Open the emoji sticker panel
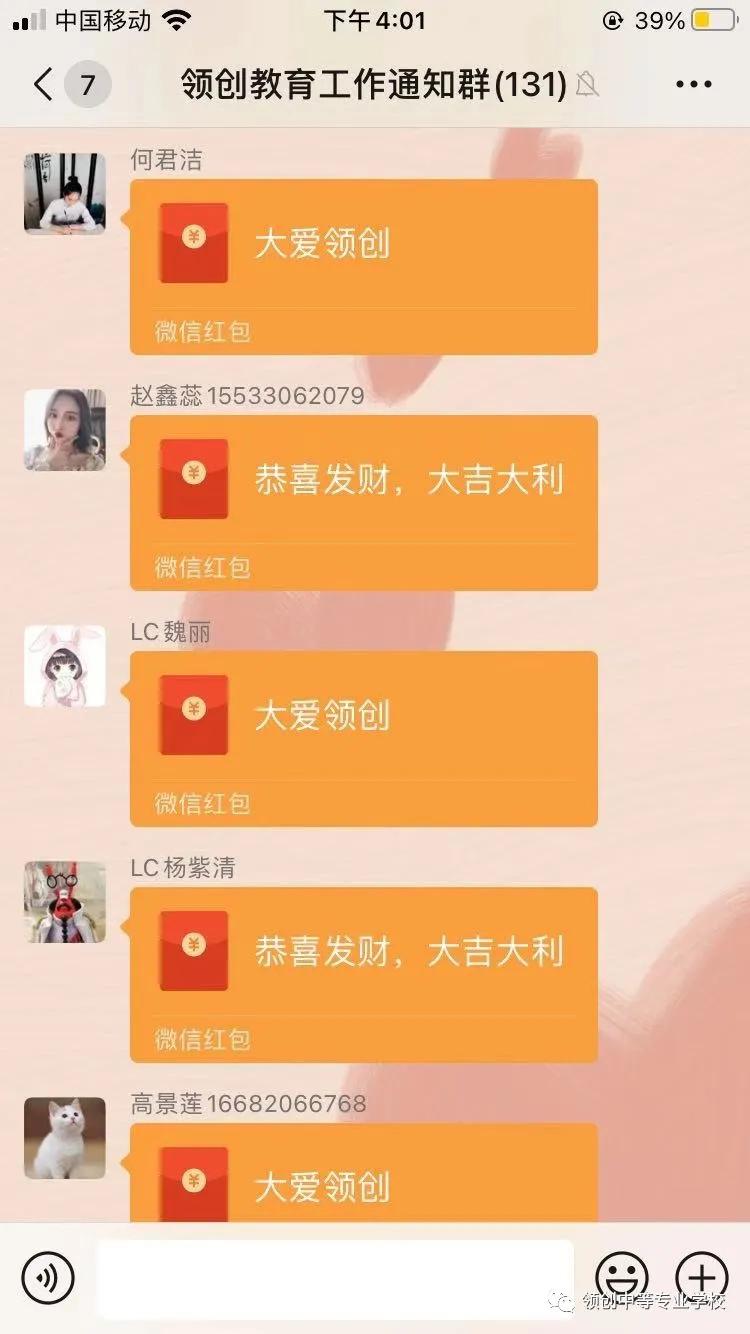This screenshot has height=1334, width=750. point(622,1277)
